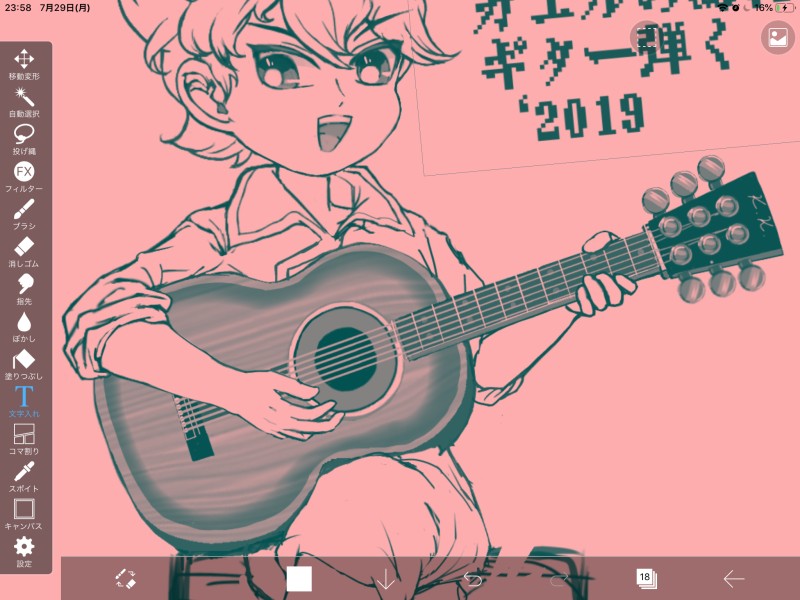
Task: Undo the last action
Action: coord(473,579)
